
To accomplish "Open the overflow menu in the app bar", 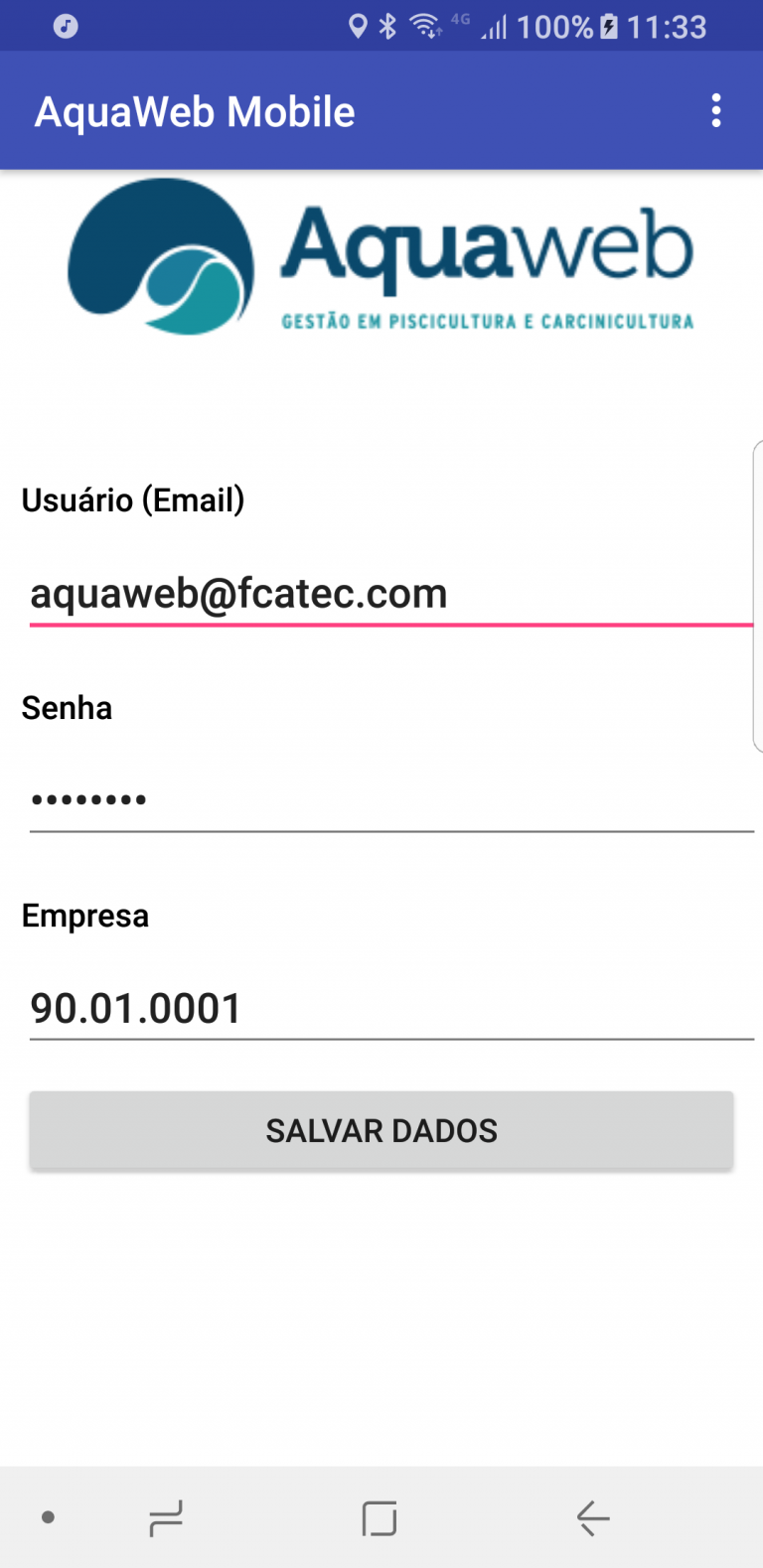I will (715, 110).
